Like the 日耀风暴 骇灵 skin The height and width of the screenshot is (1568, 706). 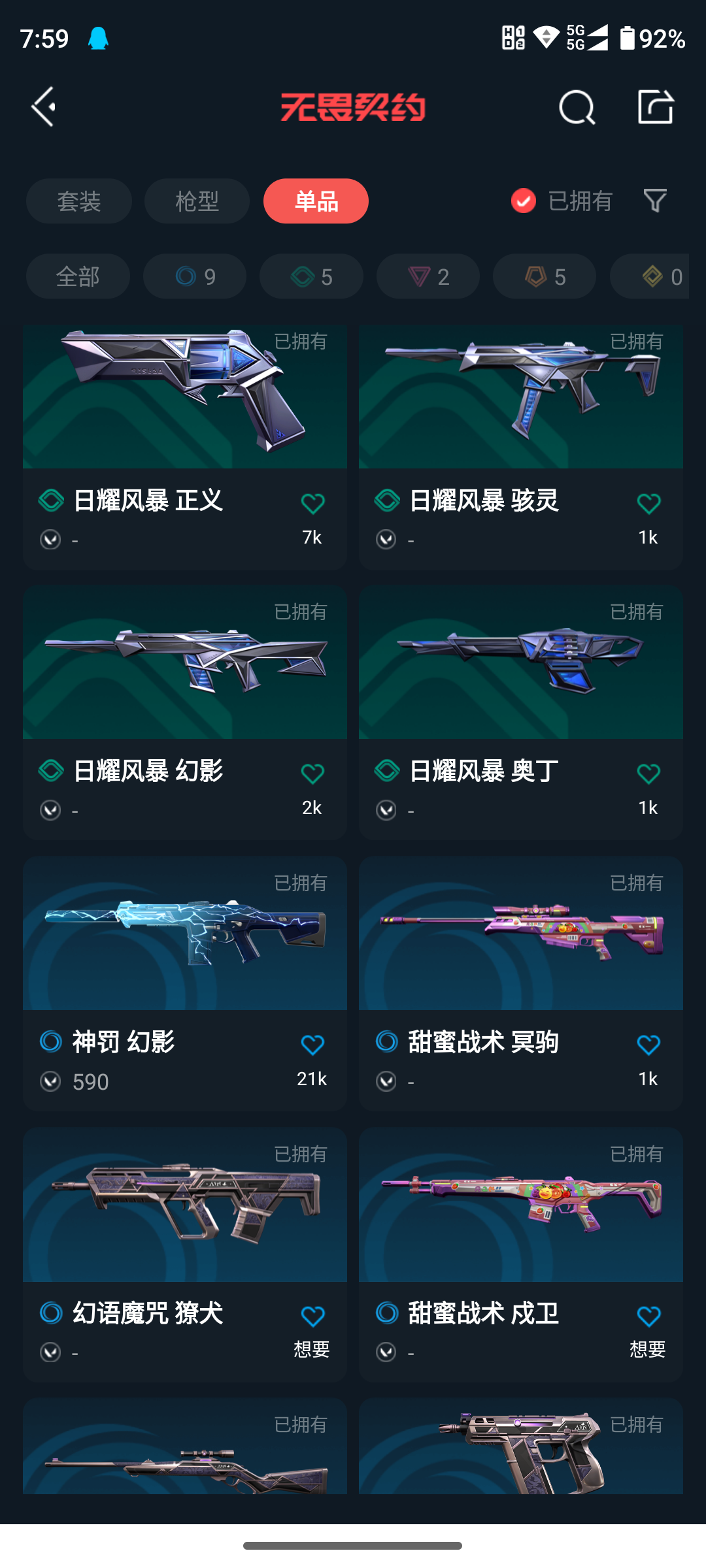[648, 504]
